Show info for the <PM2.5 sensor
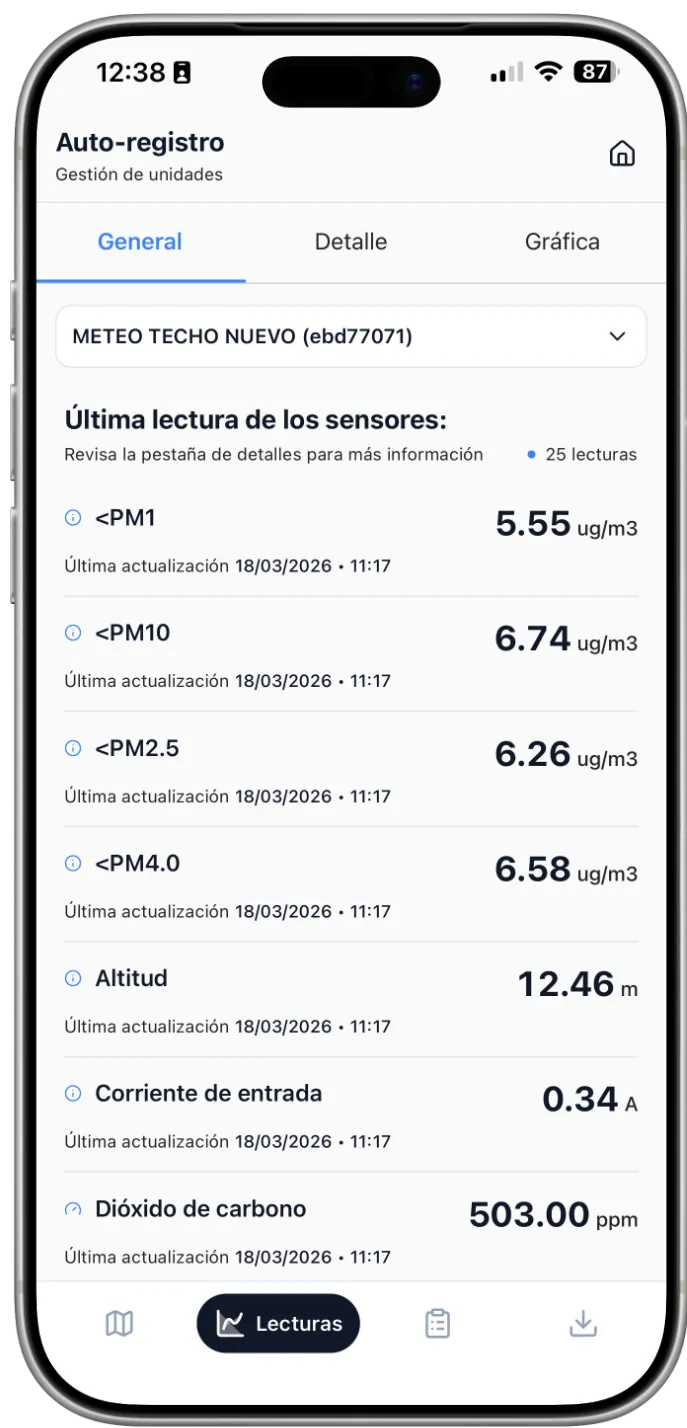The height and width of the screenshot is (1428, 687). click(73, 748)
